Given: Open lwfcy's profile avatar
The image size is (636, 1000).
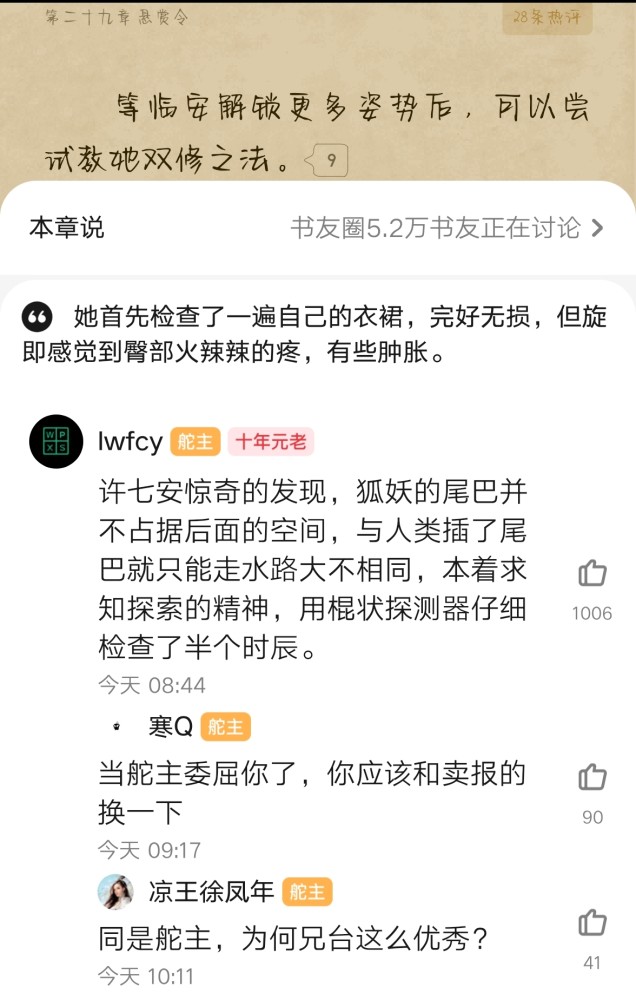Looking at the screenshot, I should coord(56,442).
